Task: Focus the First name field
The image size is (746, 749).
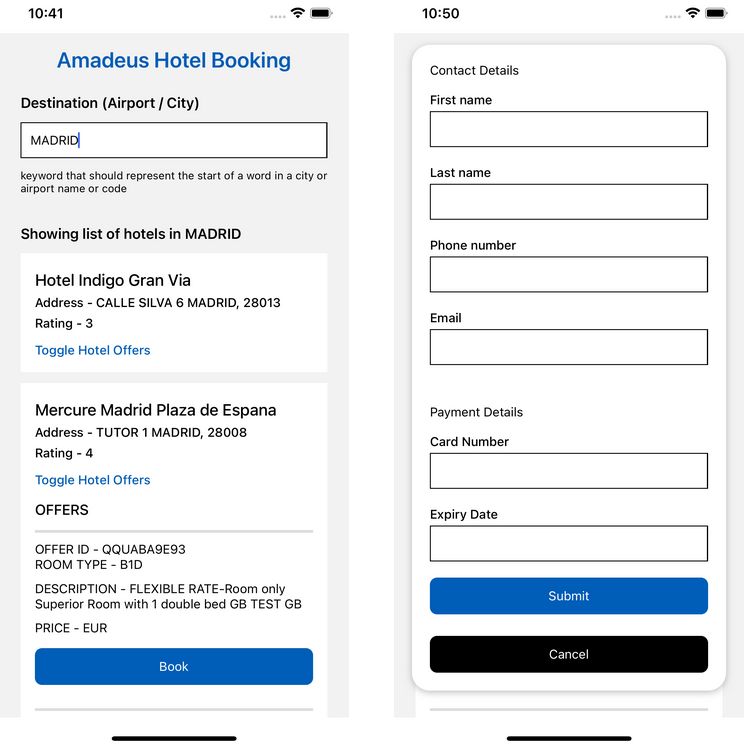Action: (x=568, y=129)
